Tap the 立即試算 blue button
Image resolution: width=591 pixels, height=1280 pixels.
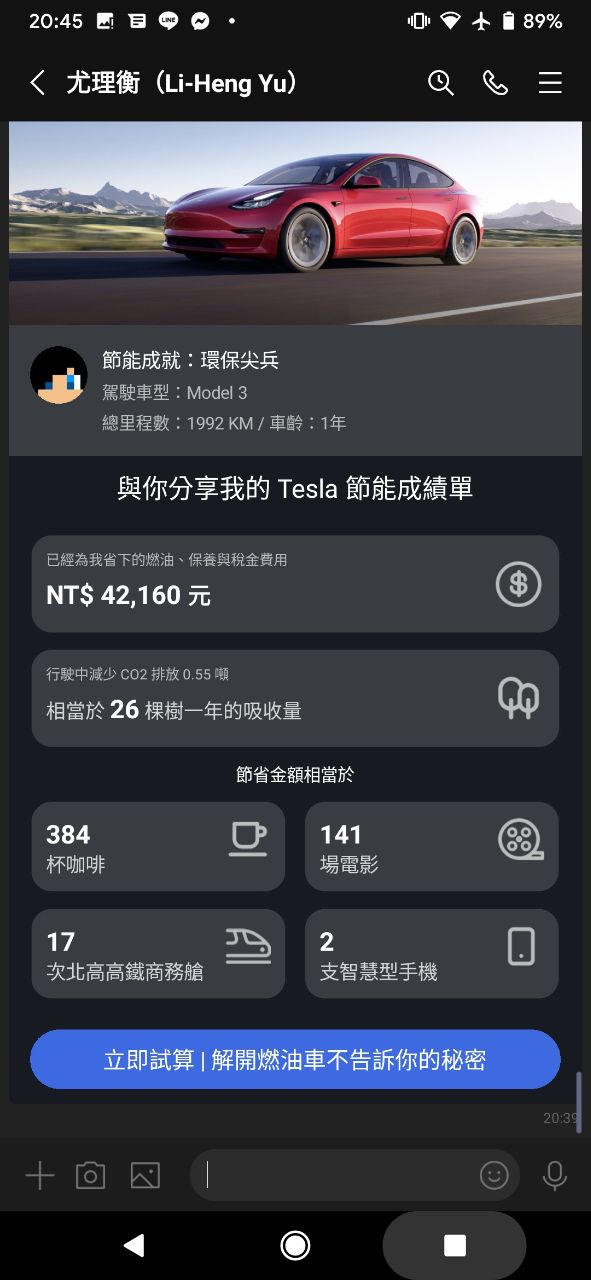(295, 1059)
